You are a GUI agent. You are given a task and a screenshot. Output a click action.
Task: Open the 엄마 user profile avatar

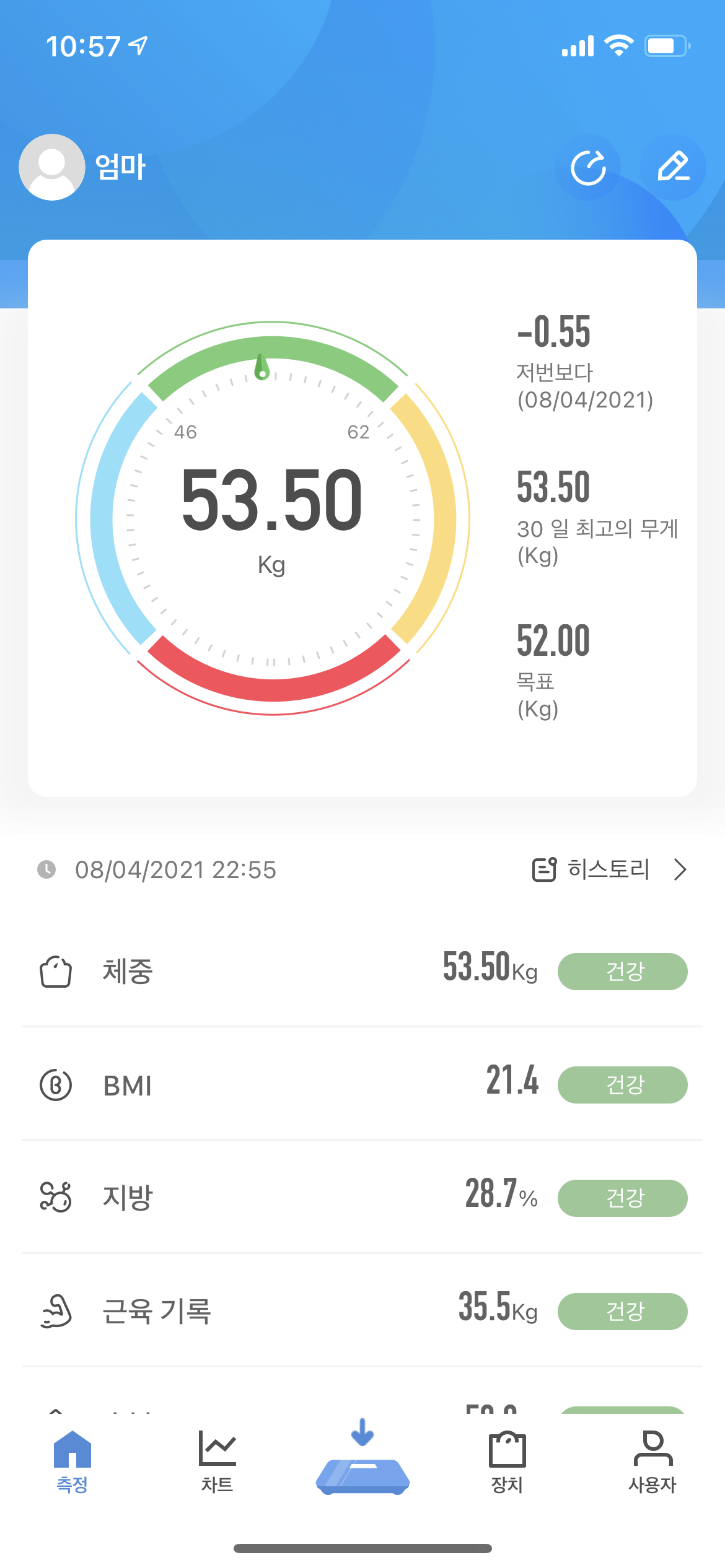coord(52,167)
